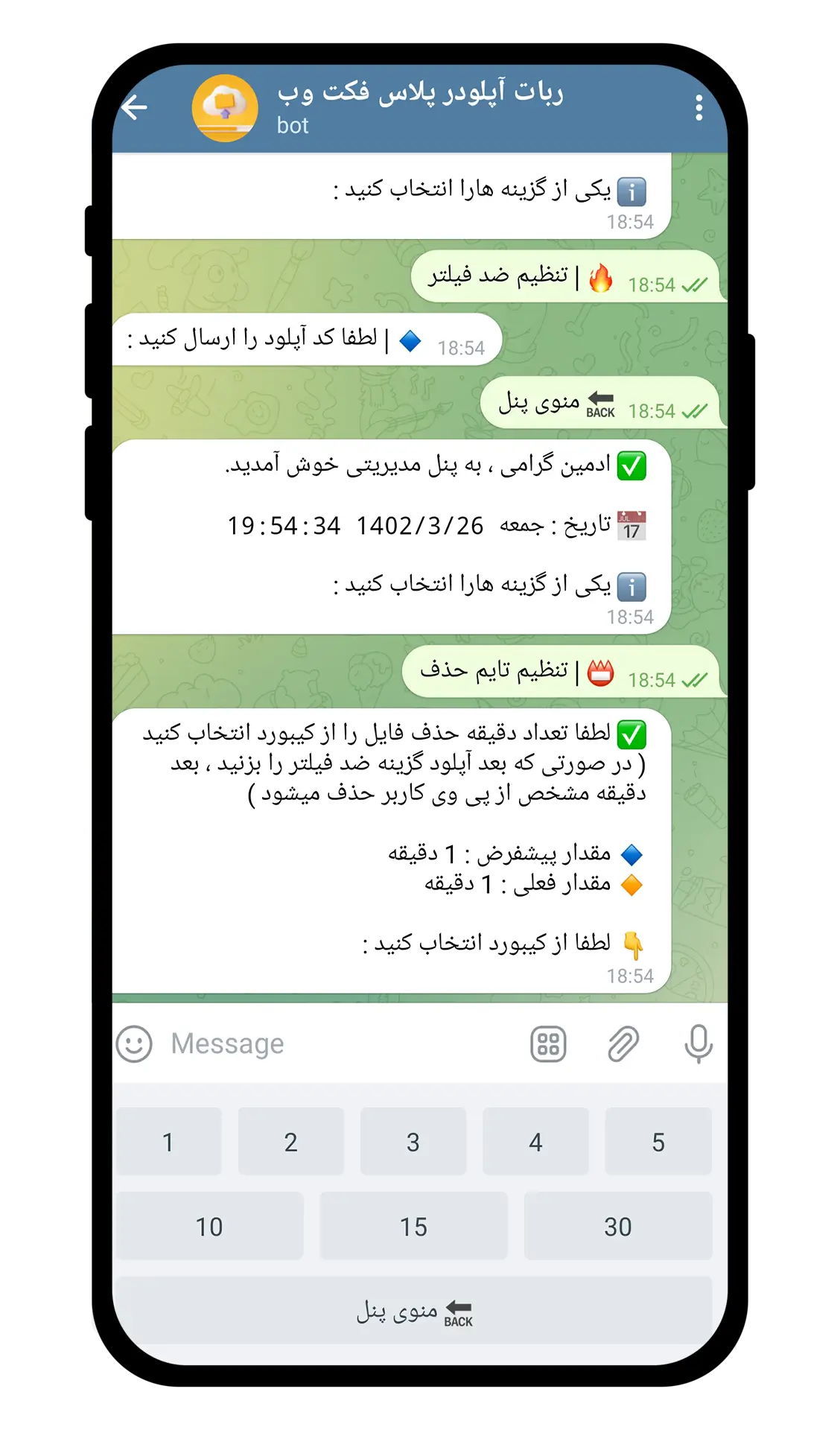Pick 3 from the bot keyboard

click(x=413, y=1142)
